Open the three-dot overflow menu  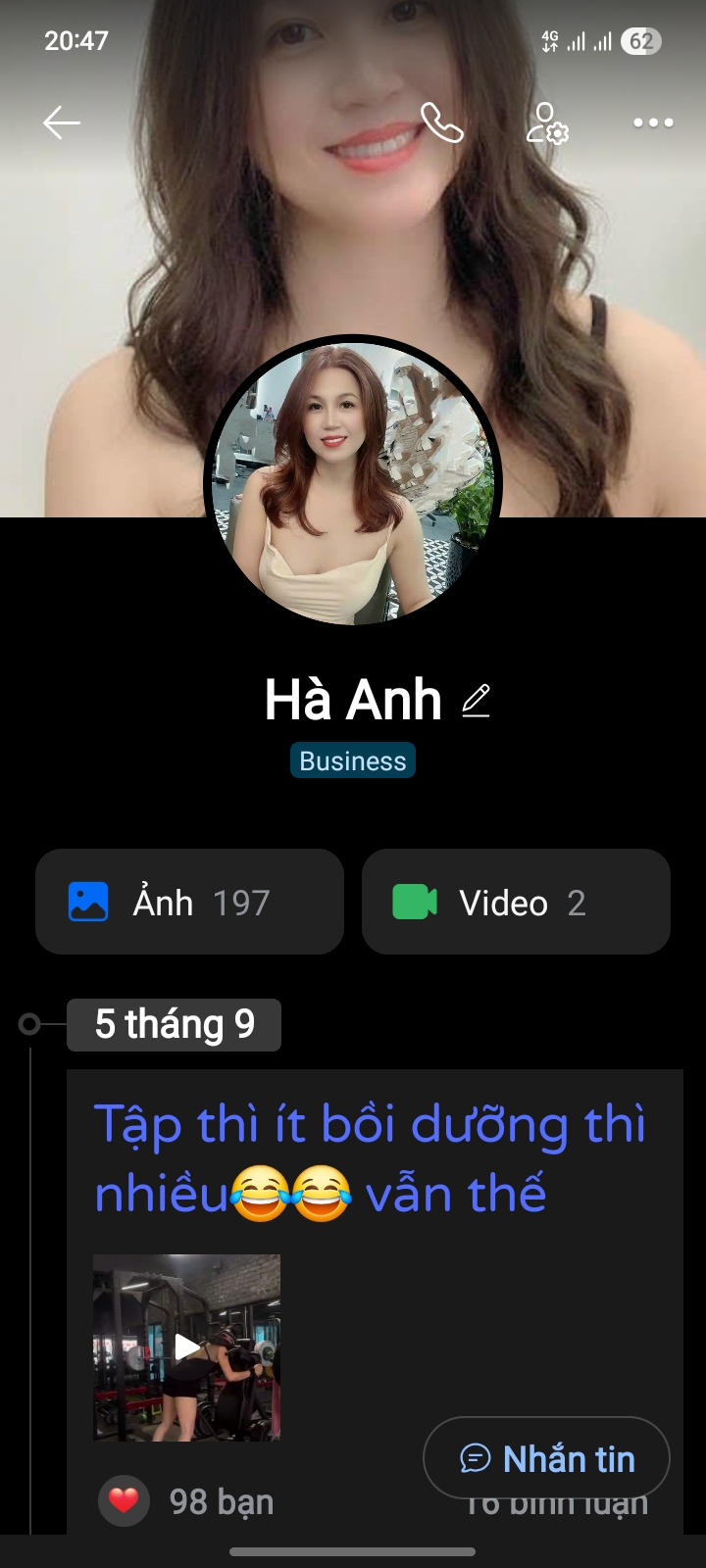tap(653, 122)
